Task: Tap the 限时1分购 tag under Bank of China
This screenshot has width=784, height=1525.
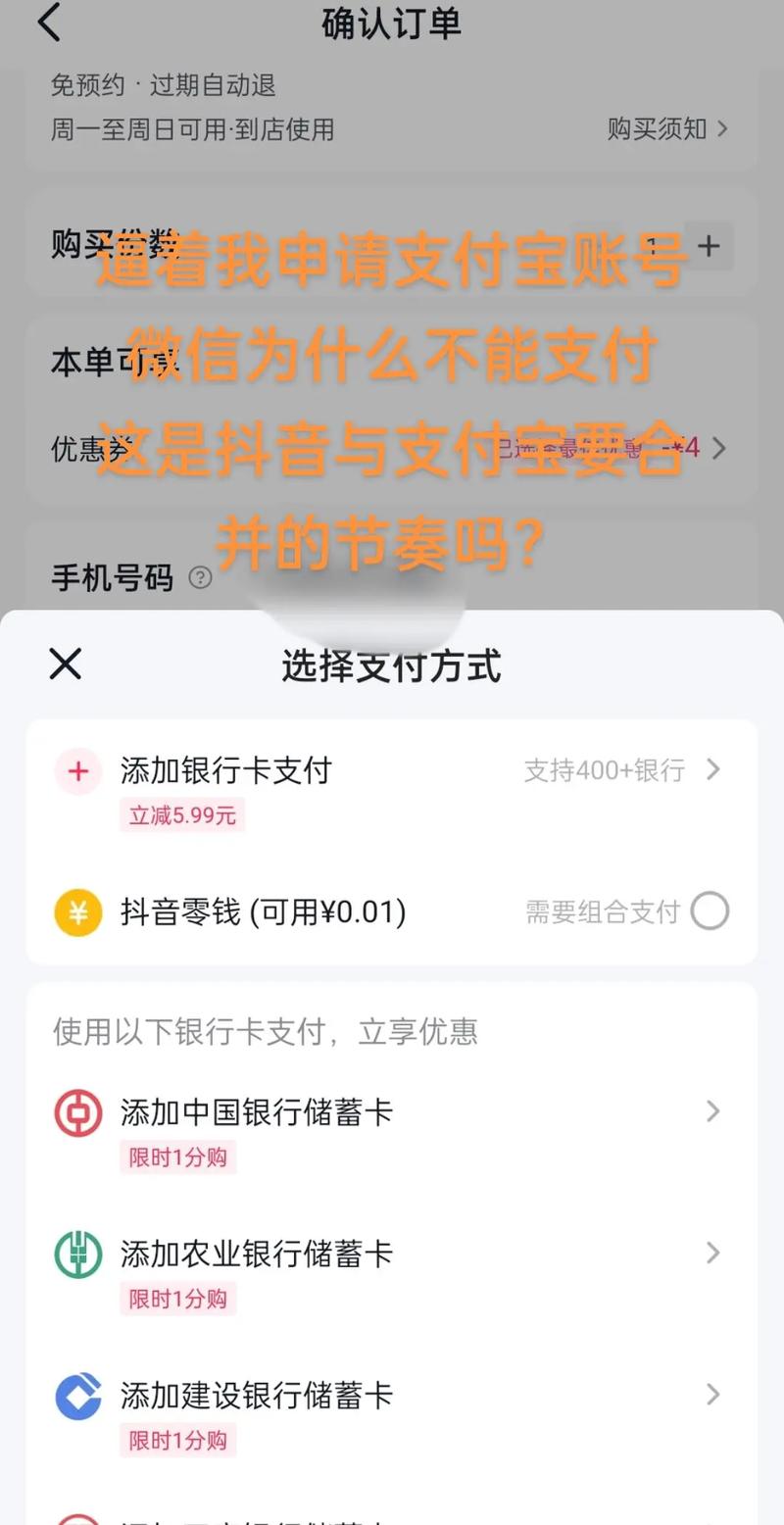Action: pos(177,1157)
